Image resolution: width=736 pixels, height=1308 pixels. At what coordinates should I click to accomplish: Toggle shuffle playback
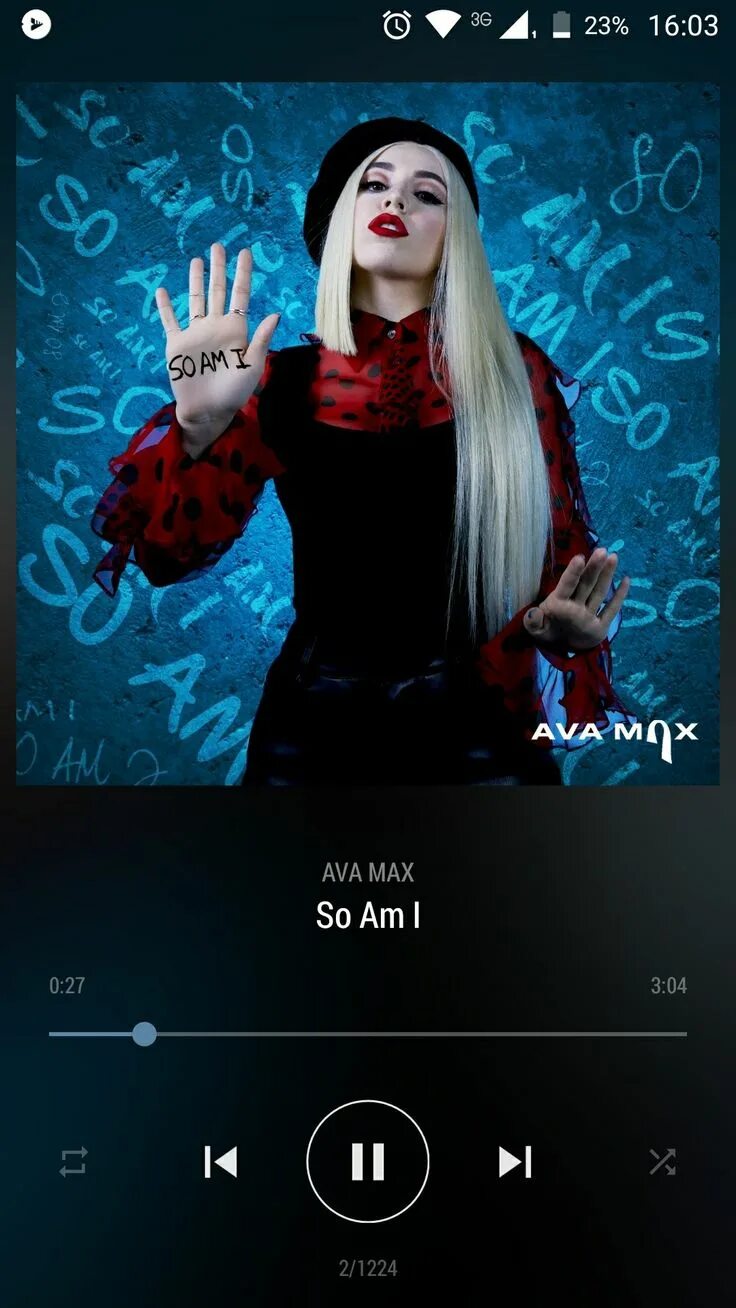pos(662,1162)
